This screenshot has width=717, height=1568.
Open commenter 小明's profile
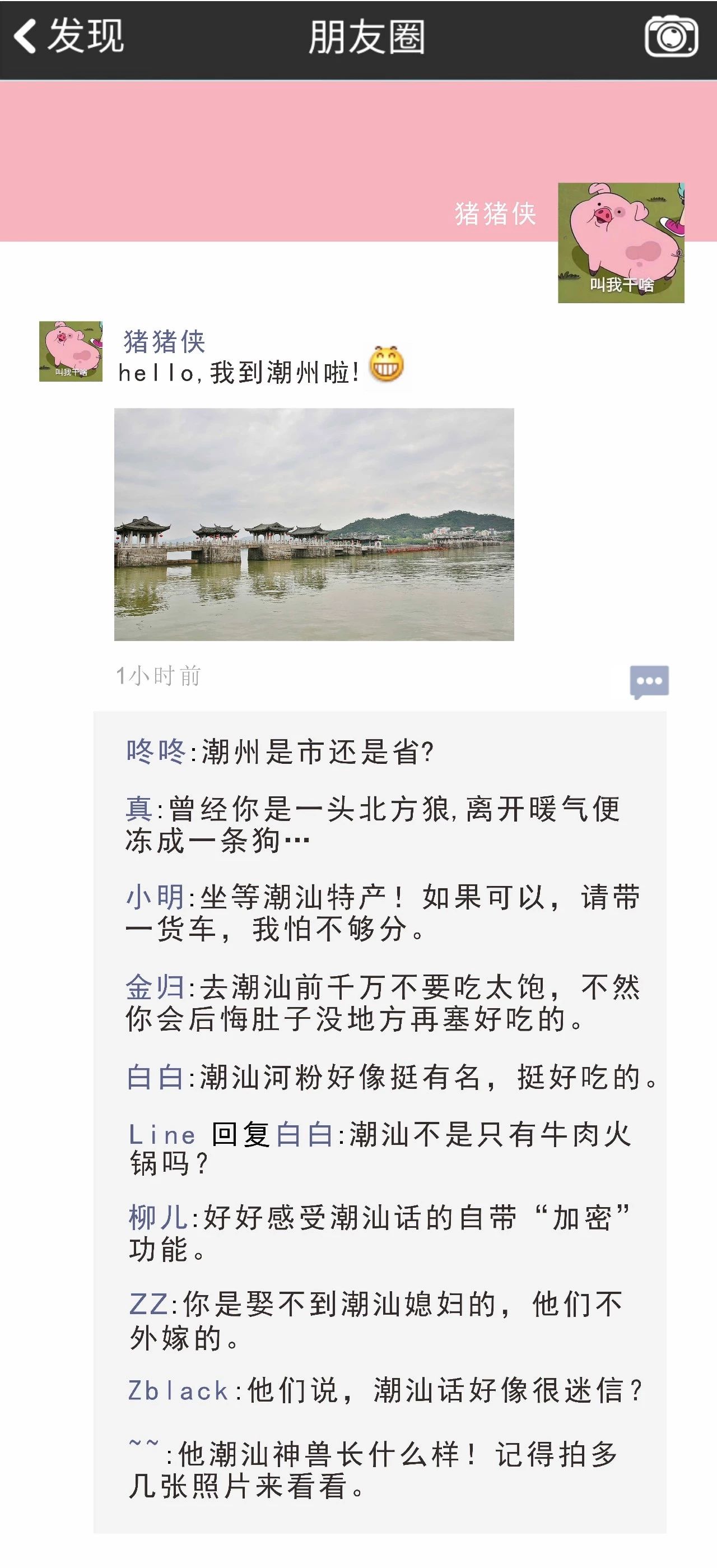pos(155,897)
